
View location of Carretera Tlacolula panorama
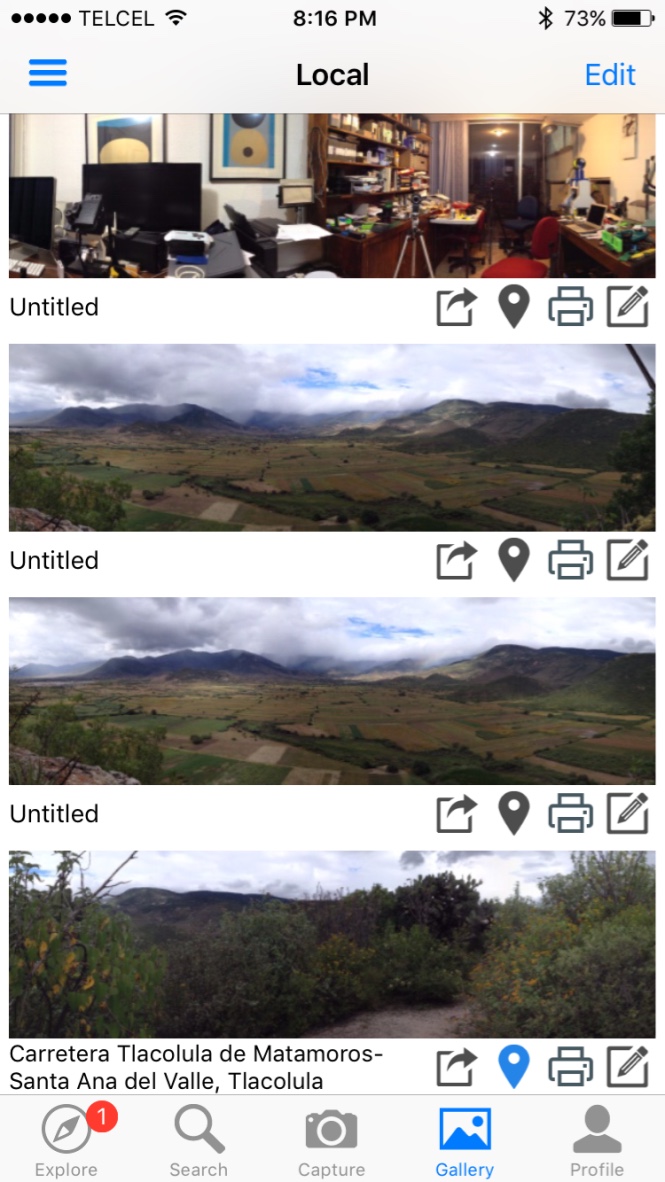pyautogui.click(x=514, y=1067)
